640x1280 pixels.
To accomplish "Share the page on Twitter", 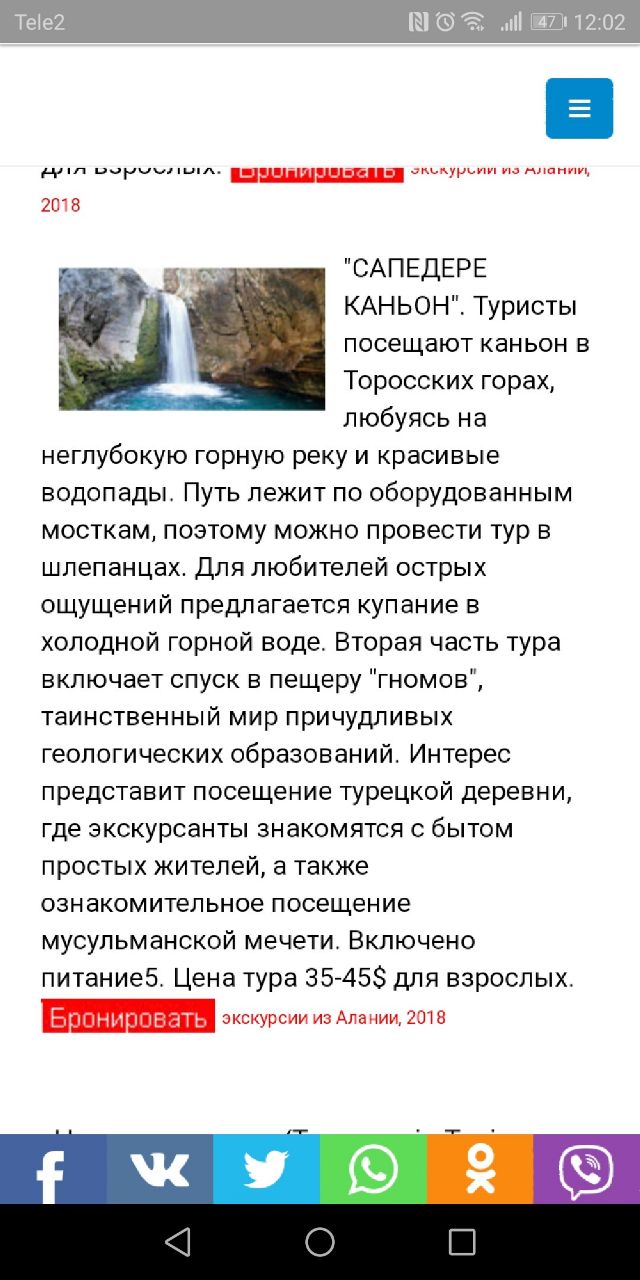I will [x=266, y=1169].
